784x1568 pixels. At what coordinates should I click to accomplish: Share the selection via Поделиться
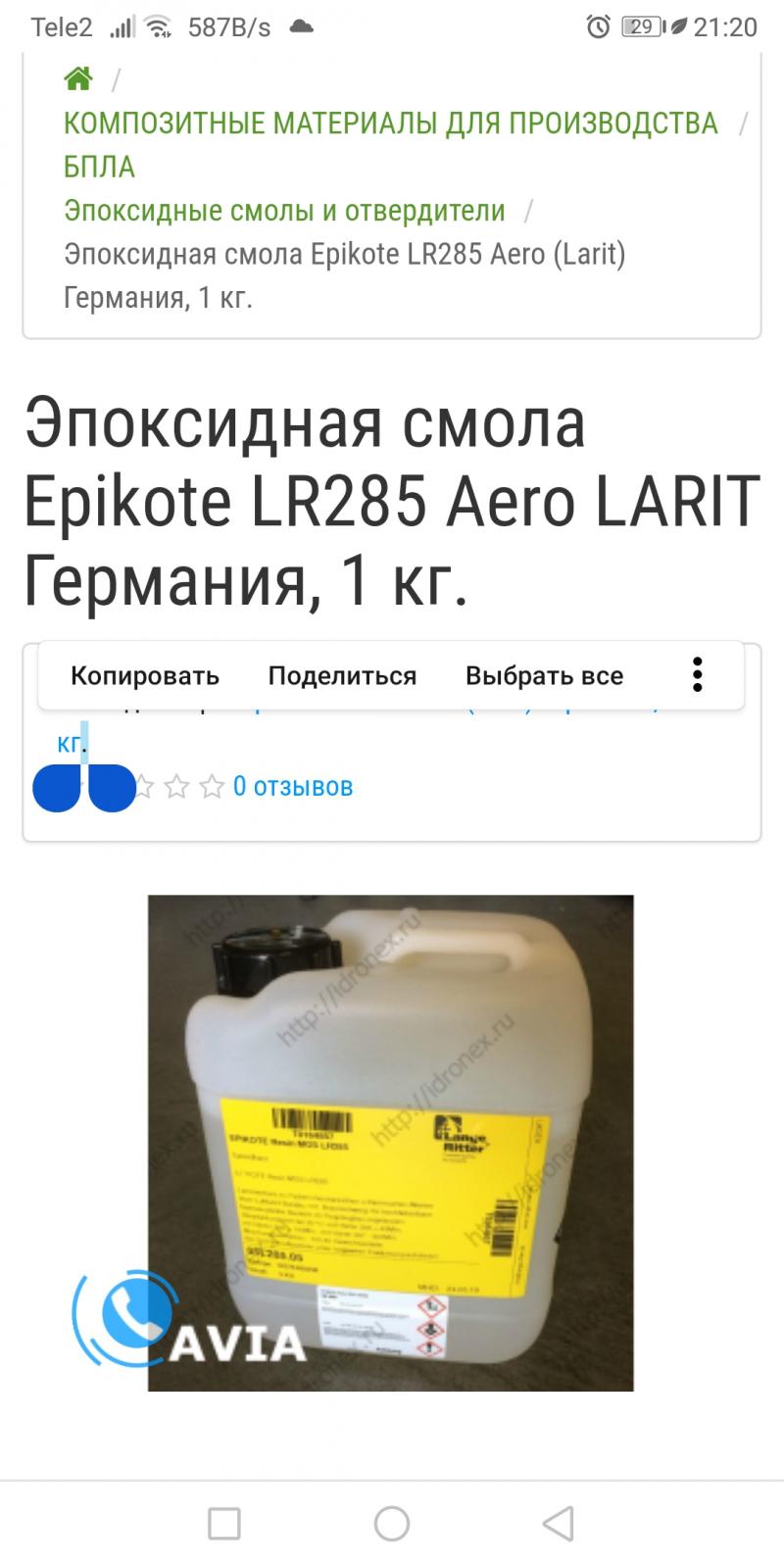[x=342, y=676]
